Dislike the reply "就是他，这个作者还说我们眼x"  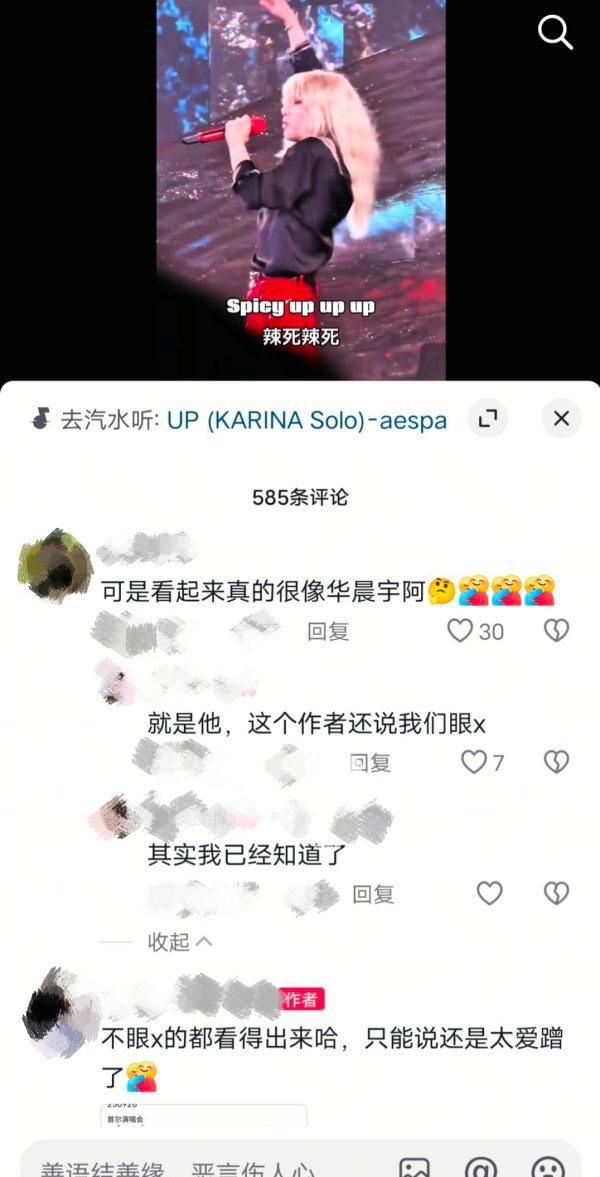[x=556, y=762]
